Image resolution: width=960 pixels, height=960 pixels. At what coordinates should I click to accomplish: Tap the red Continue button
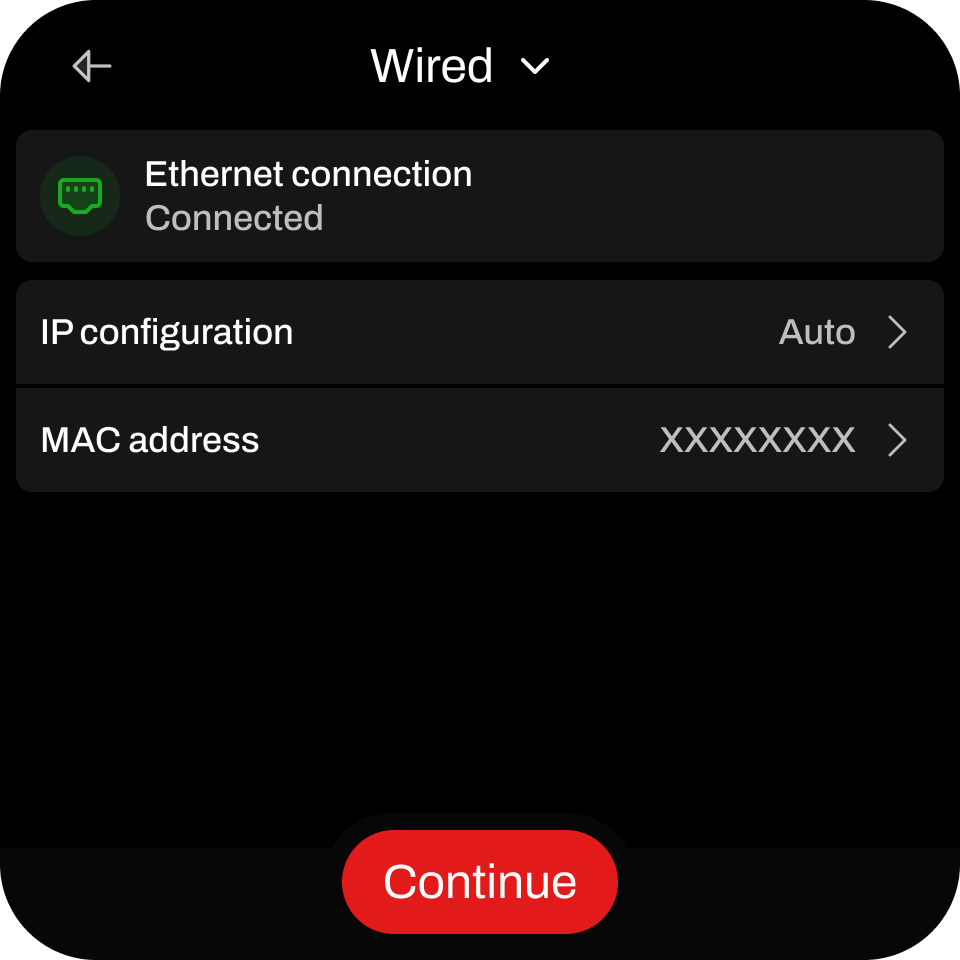(480, 882)
